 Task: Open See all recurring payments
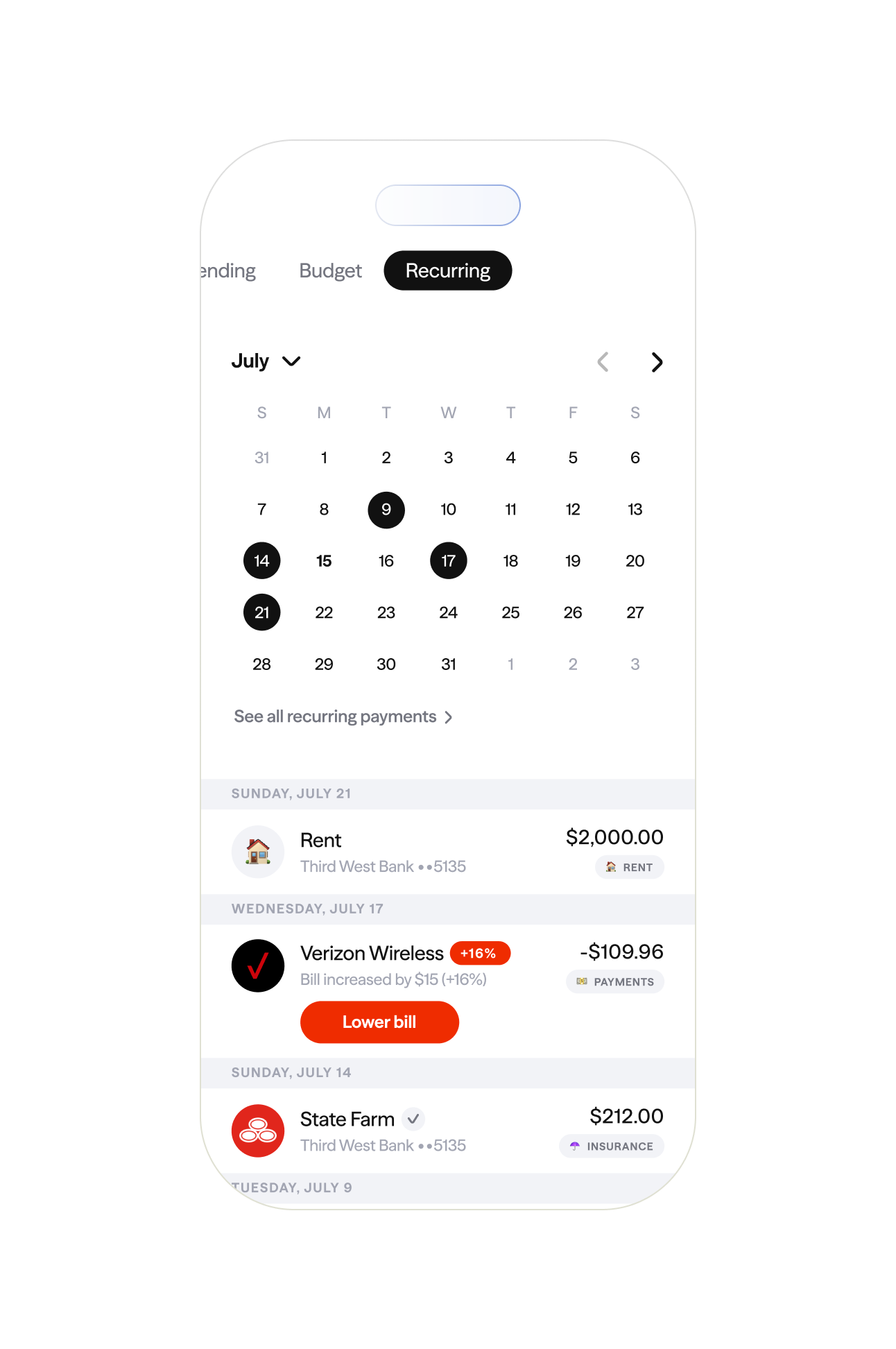tap(343, 716)
